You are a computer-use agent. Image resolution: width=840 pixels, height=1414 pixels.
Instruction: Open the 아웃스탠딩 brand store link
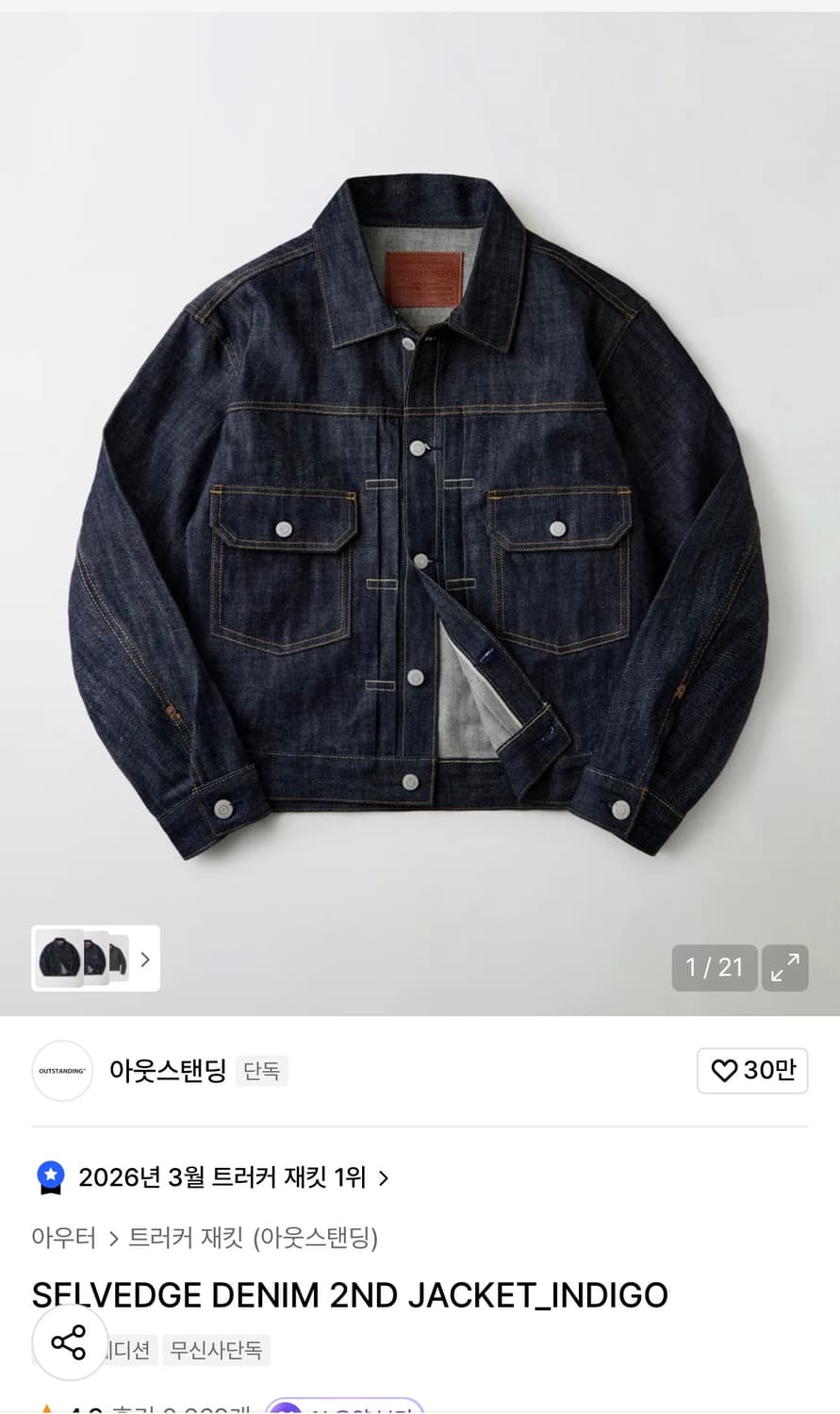pos(168,1072)
